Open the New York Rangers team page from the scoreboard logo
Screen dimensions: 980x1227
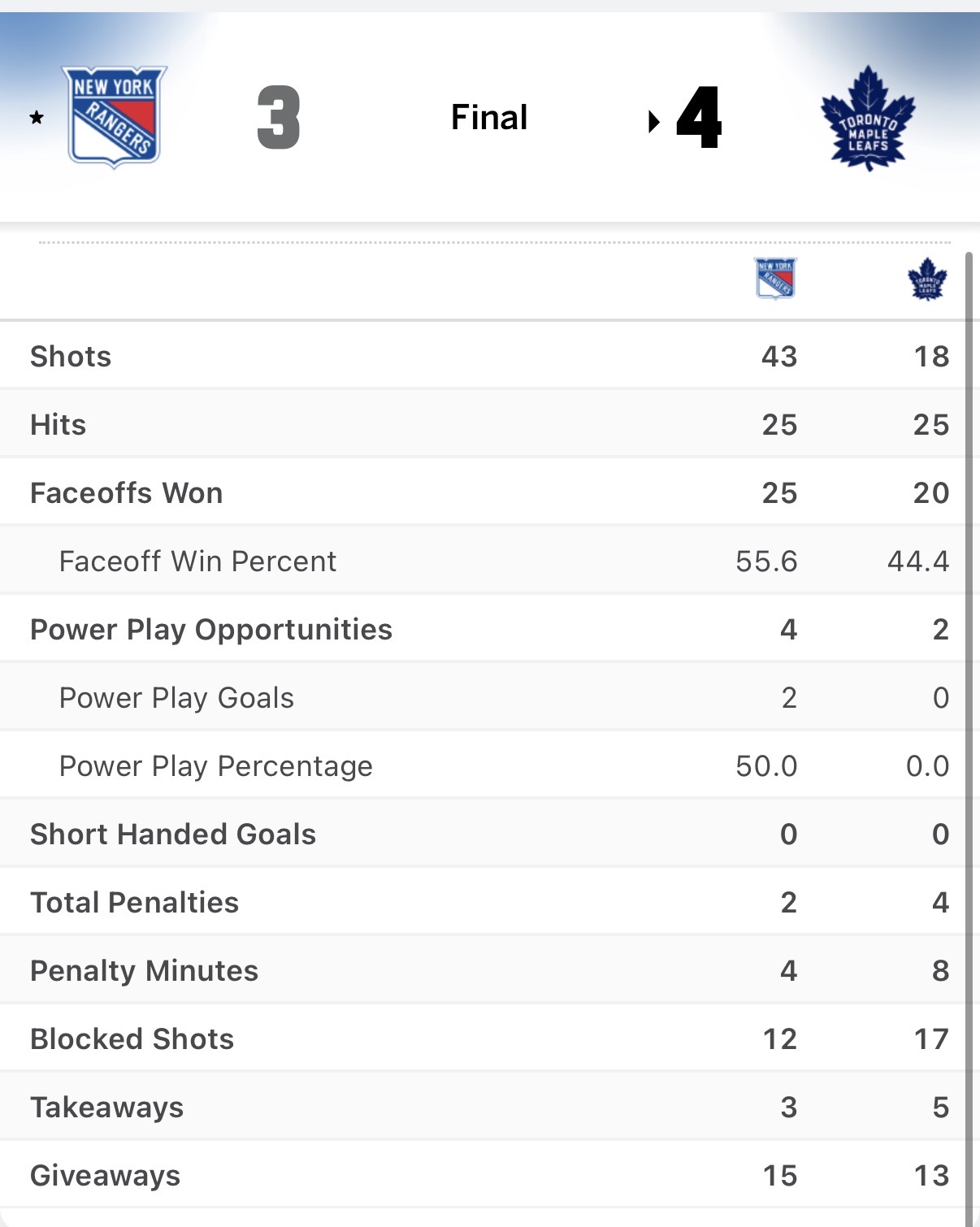pyautogui.click(x=114, y=117)
